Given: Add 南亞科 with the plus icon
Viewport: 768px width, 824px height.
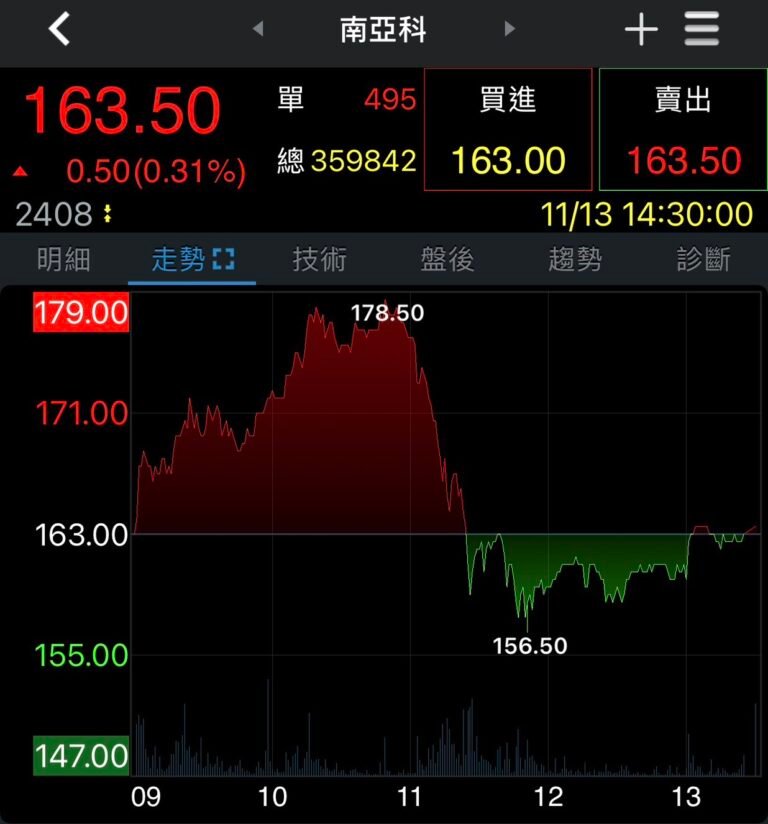Looking at the screenshot, I should click(641, 30).
